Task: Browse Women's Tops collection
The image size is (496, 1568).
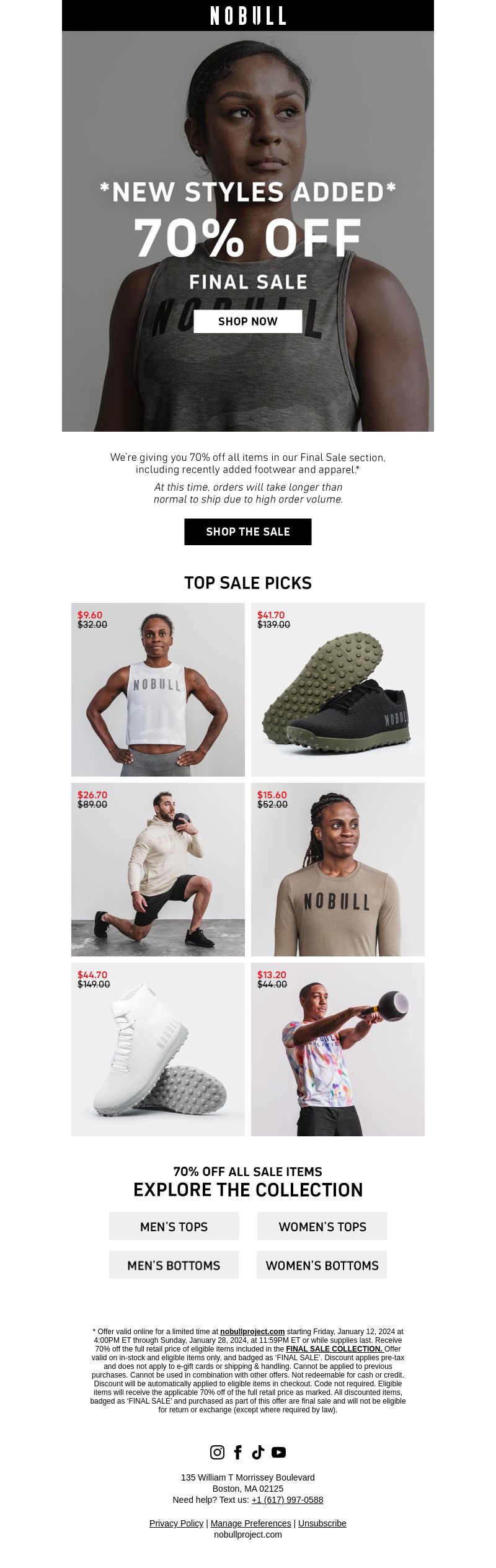Action: 322,1226
